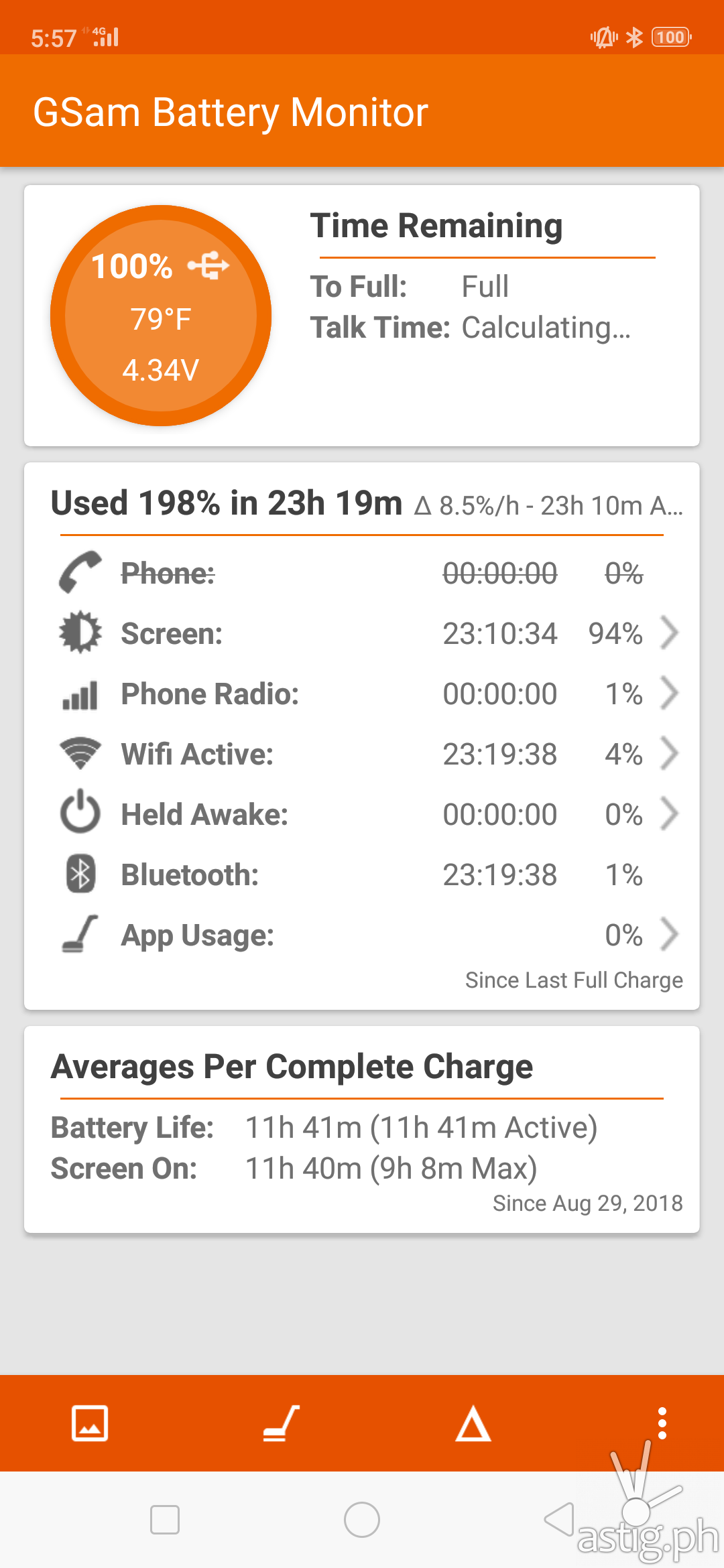Screen dimensions: 724x1568
Task: Tap the battery status circle
Action: [x=161, y=316]
